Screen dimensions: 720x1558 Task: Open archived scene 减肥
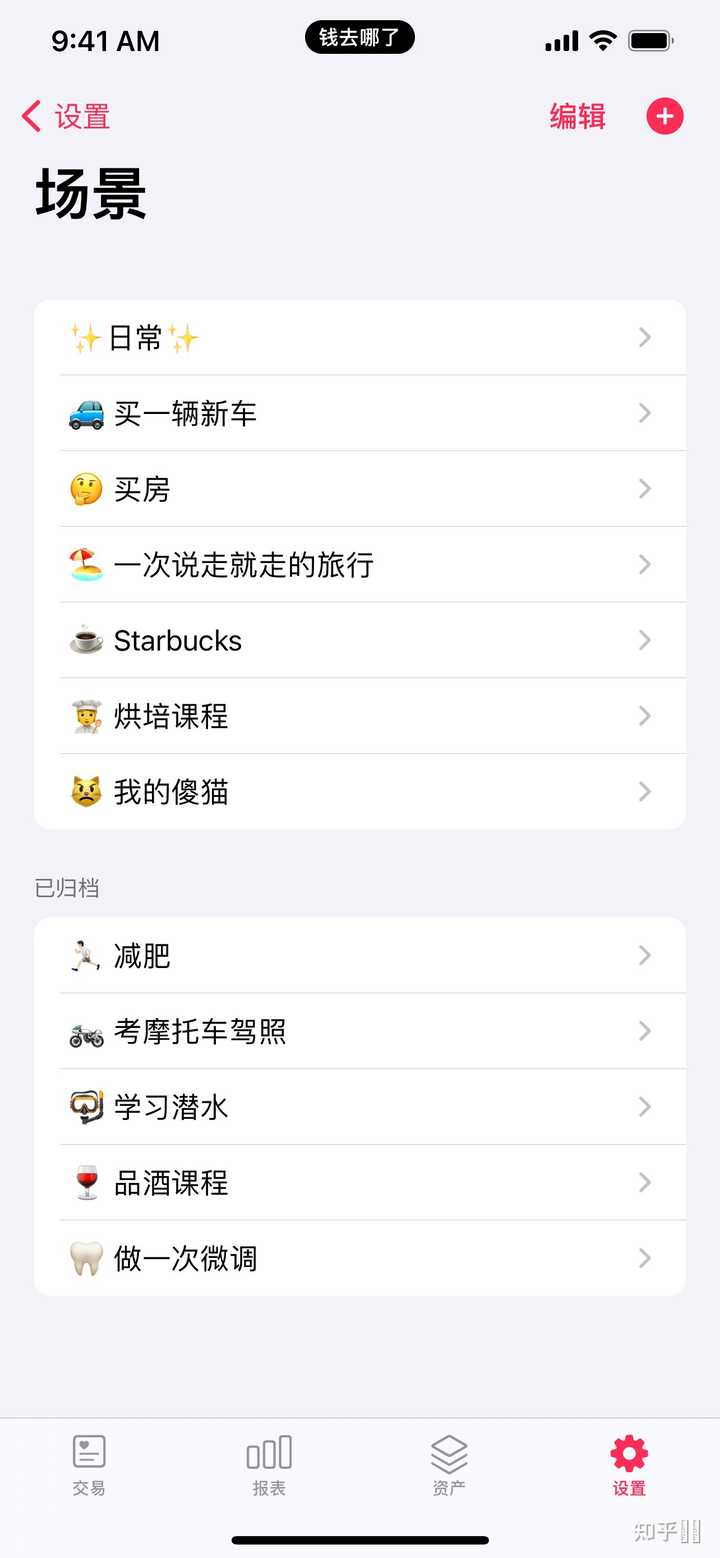pyautogui.click(x=360, y=956)
